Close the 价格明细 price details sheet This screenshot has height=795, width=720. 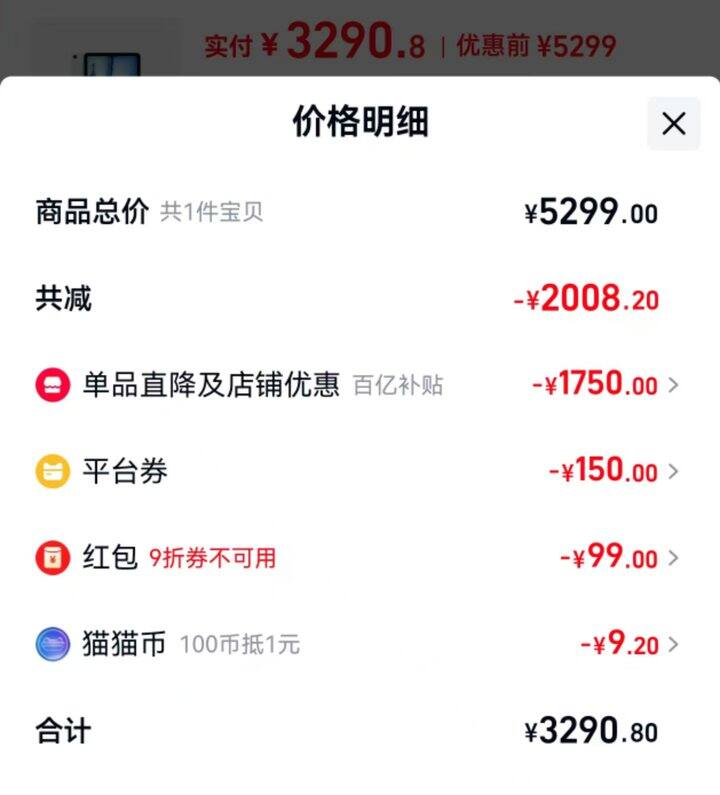click(x=673, y=124)
